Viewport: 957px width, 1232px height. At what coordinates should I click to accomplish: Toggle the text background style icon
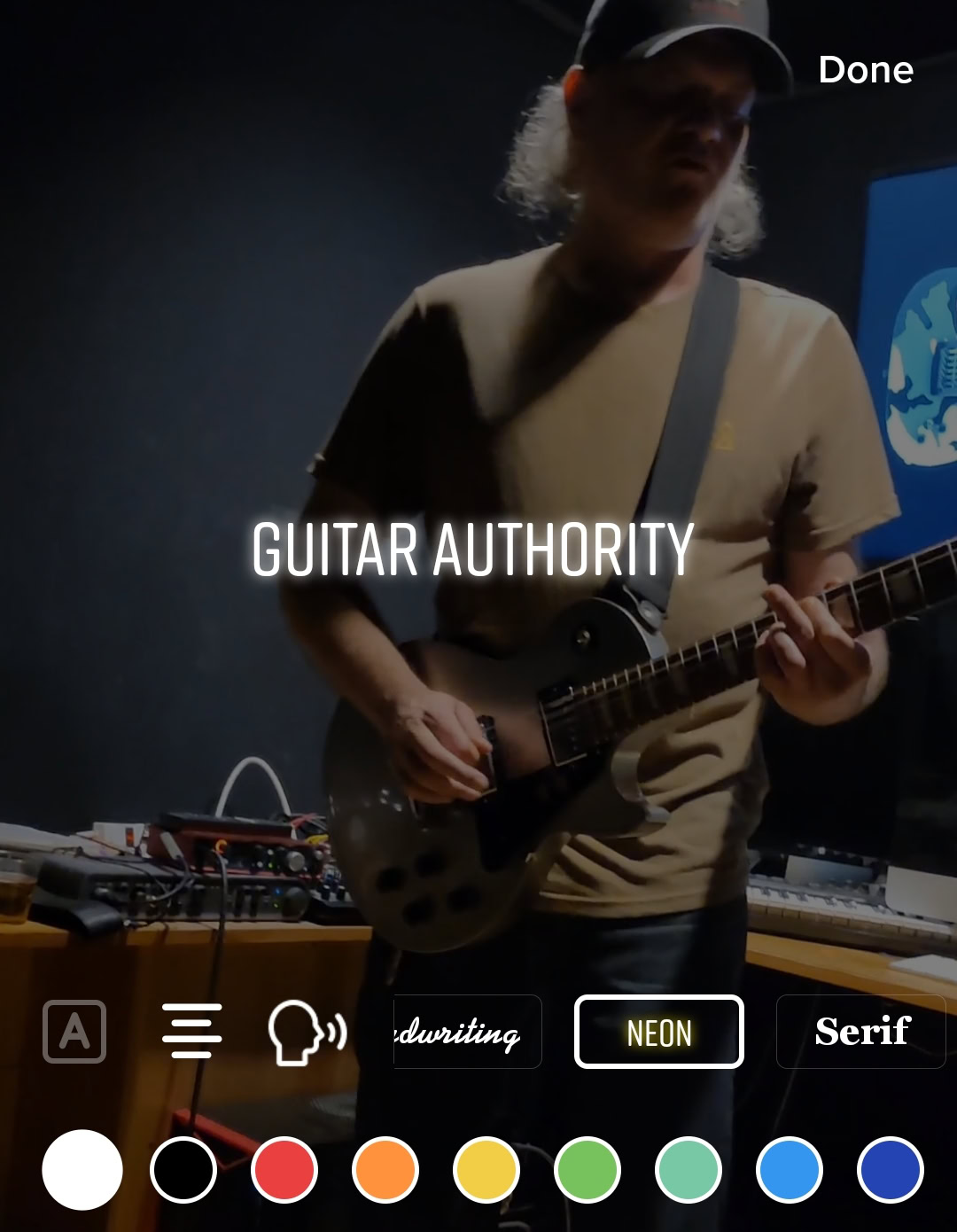(x=74, y=1032)
